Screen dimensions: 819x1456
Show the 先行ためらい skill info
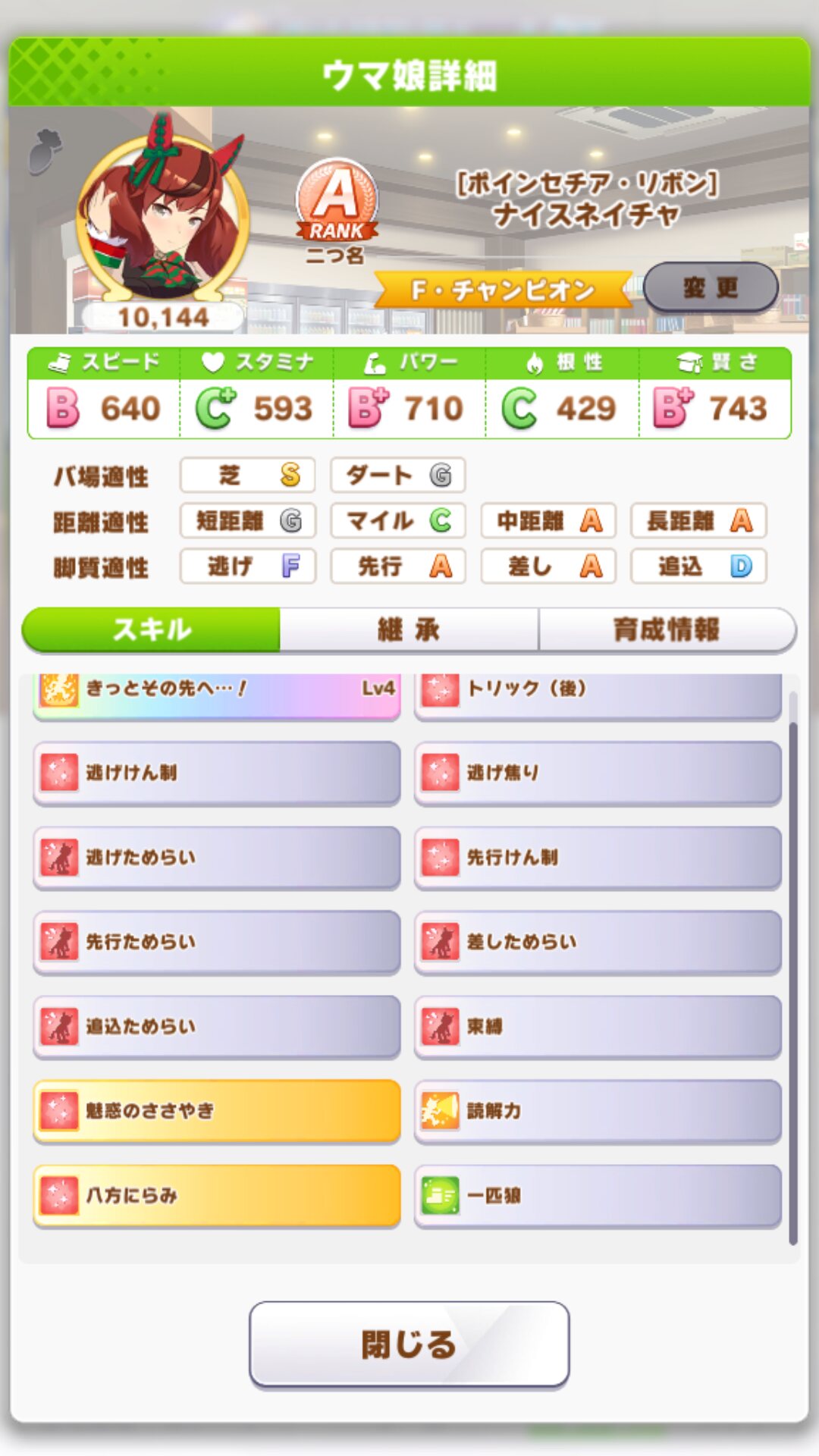217,942
